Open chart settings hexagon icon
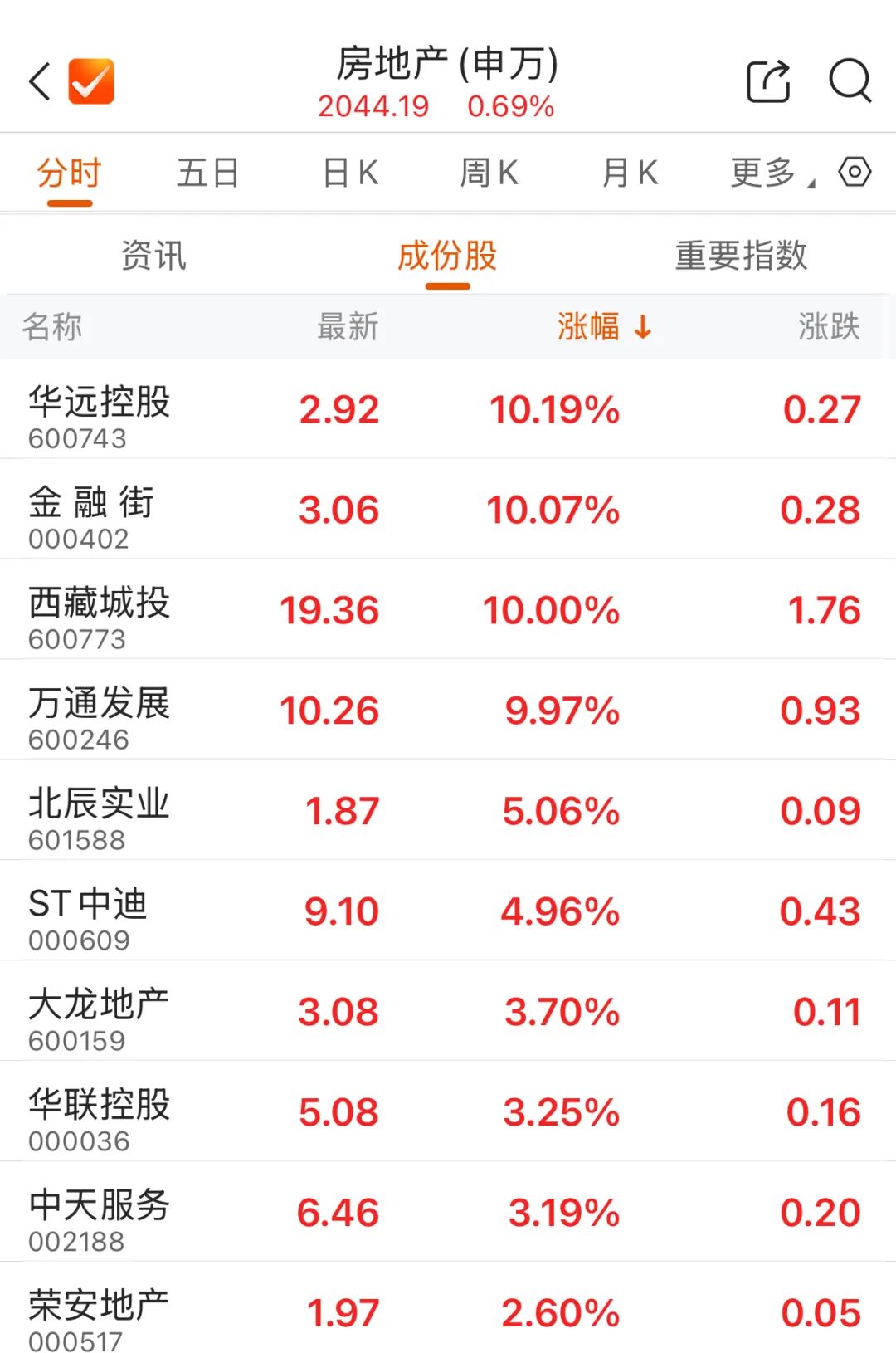 [855, 173]
